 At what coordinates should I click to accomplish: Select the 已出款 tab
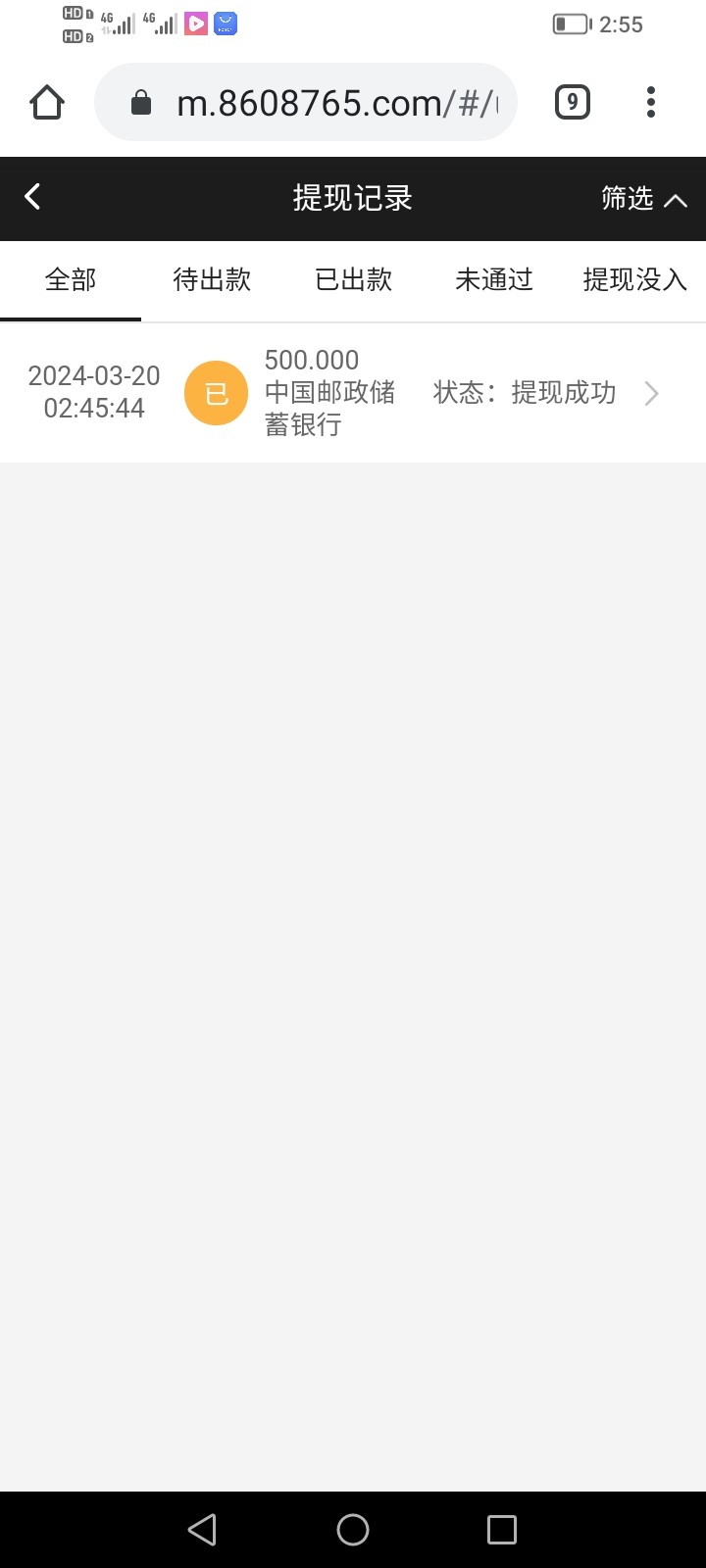[x=353, y=280]
